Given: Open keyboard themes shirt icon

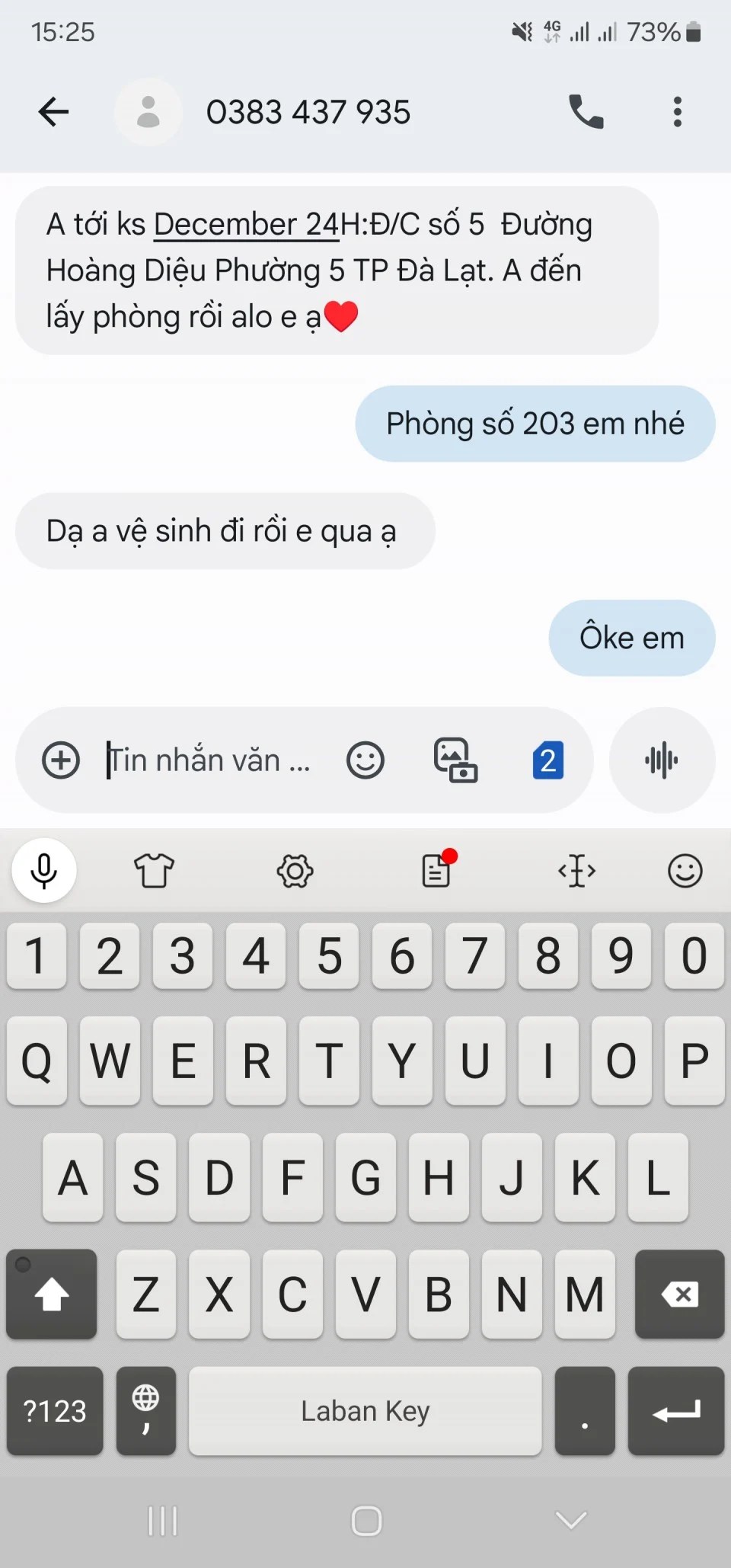Looking at the screenshot, I should 155,870.
